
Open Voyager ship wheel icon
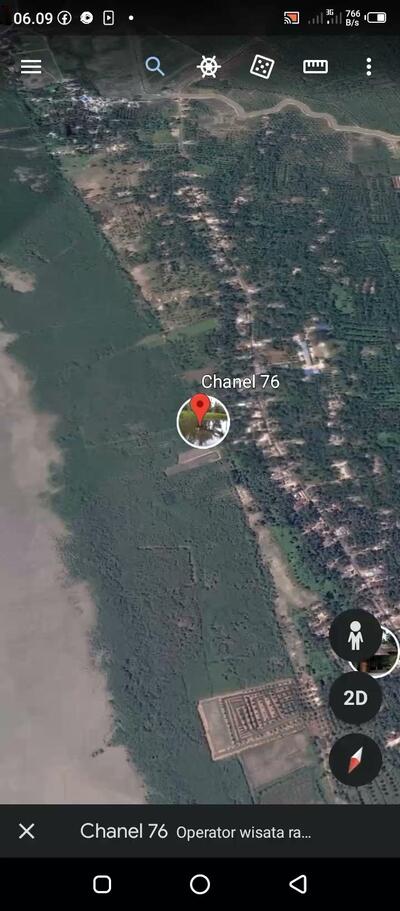209,67
